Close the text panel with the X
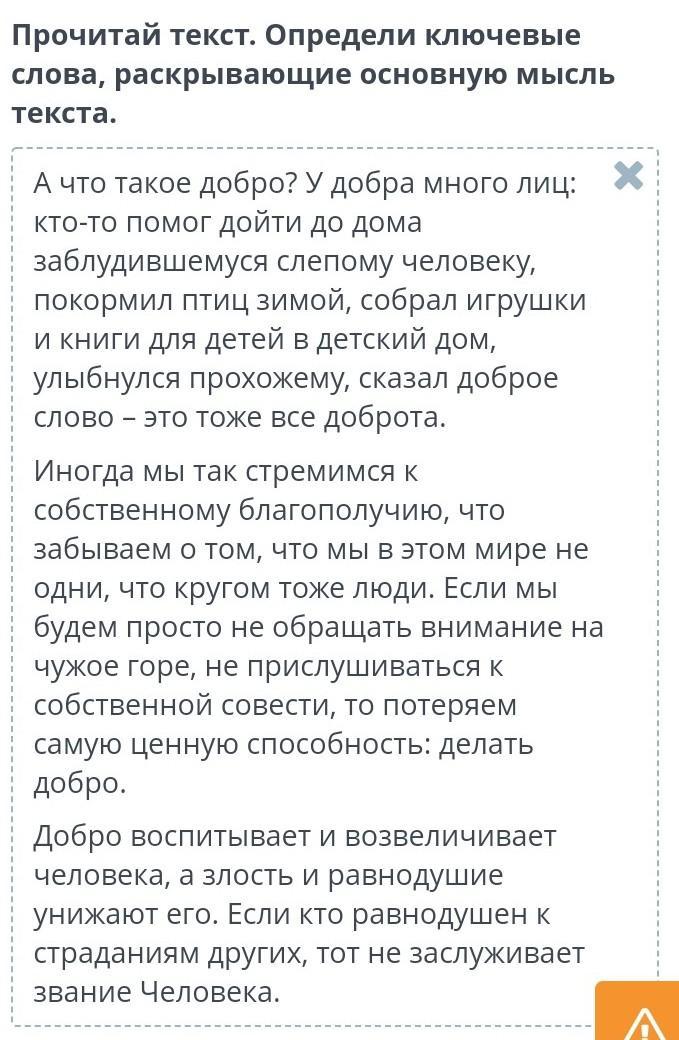679x1040 pixels. pyautogui.click(x=628, y=177)
